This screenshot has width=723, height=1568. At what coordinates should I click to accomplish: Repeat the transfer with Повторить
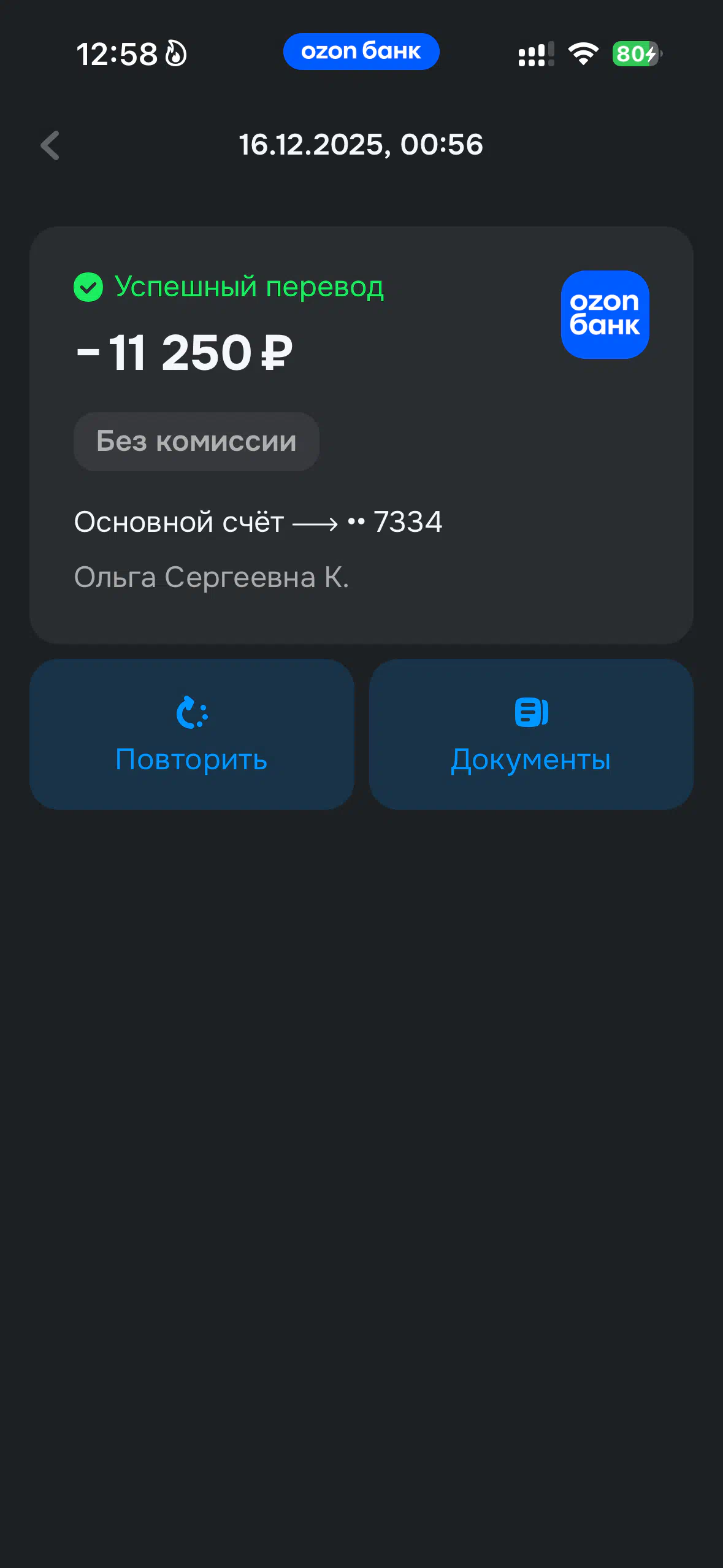[192, 734]
